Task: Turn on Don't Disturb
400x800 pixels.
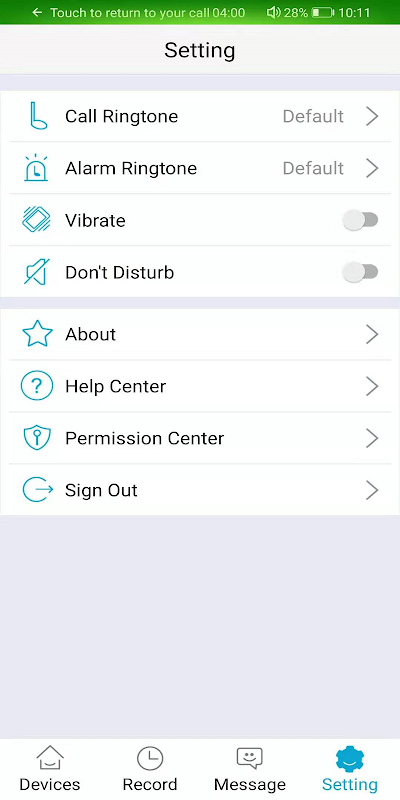Action: [361, 272]
